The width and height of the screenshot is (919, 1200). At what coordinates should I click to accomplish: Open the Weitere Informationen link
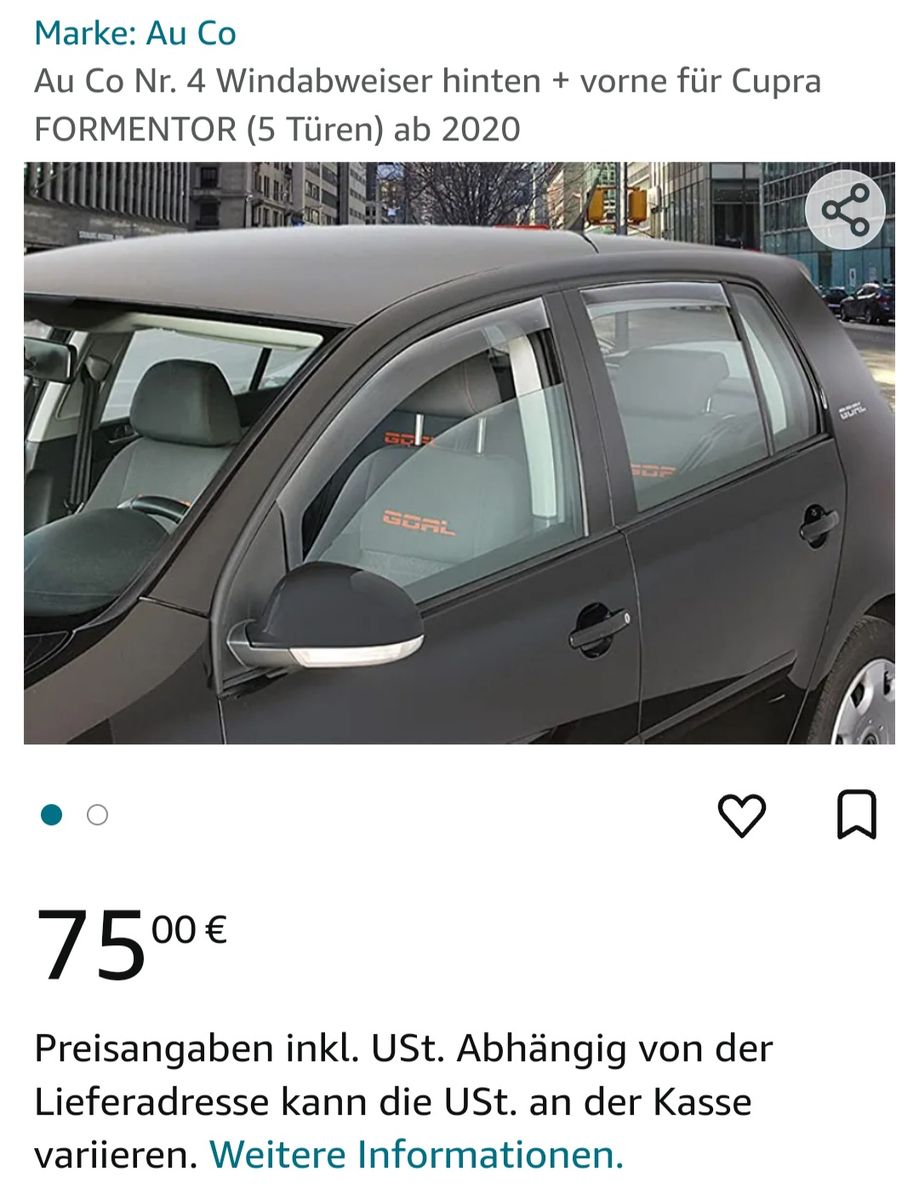coord(416,1156)
